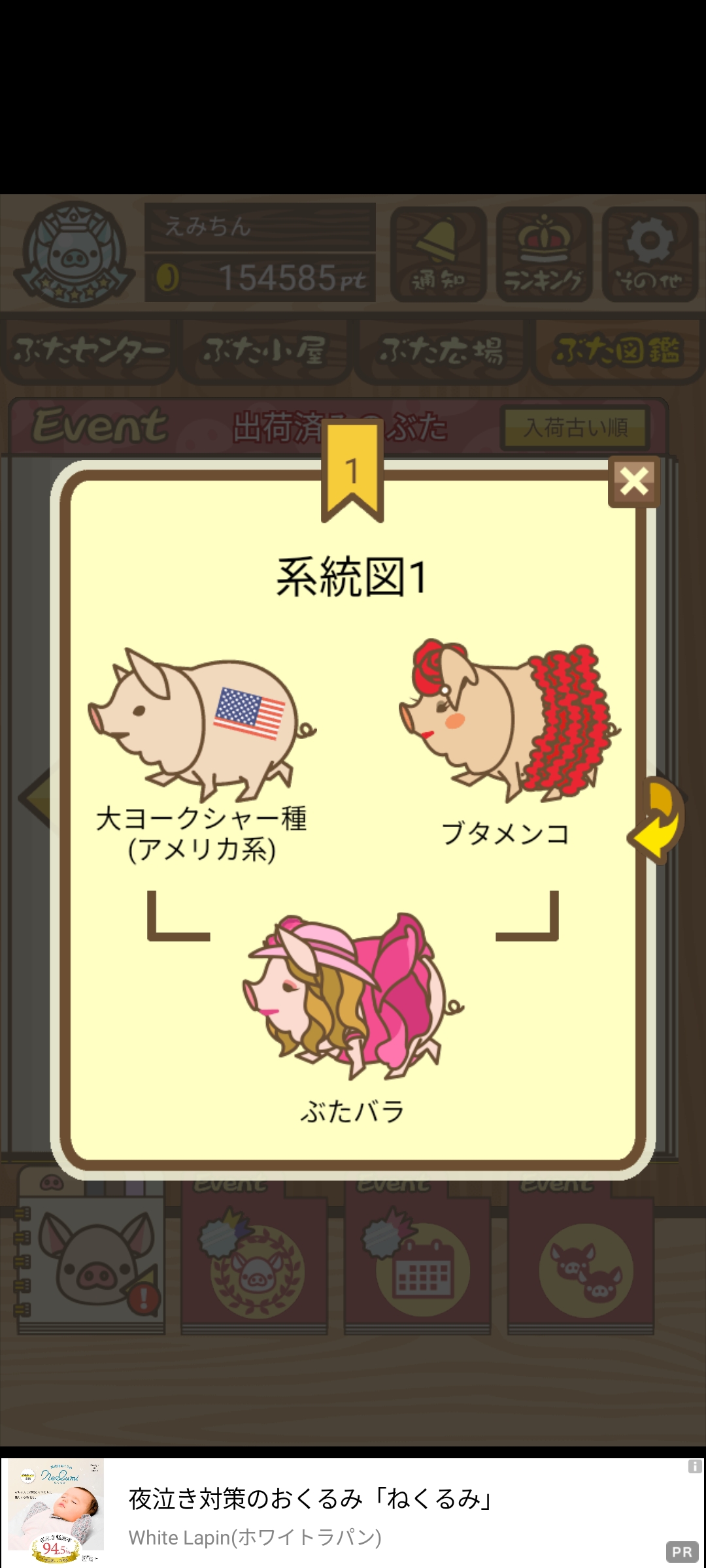Open the 夜泣き対策のおくるみ ad banner

353,1513
